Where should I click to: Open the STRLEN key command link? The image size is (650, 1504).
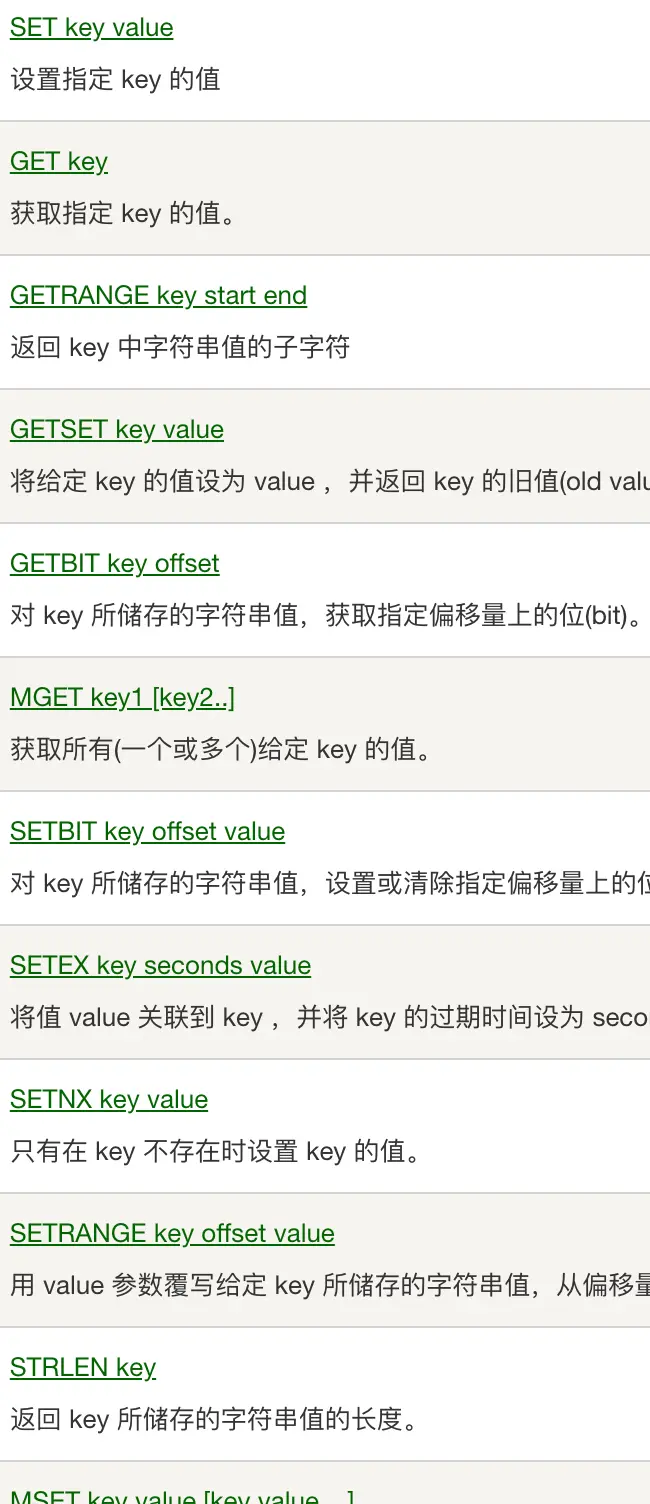tap(83, 1367)
